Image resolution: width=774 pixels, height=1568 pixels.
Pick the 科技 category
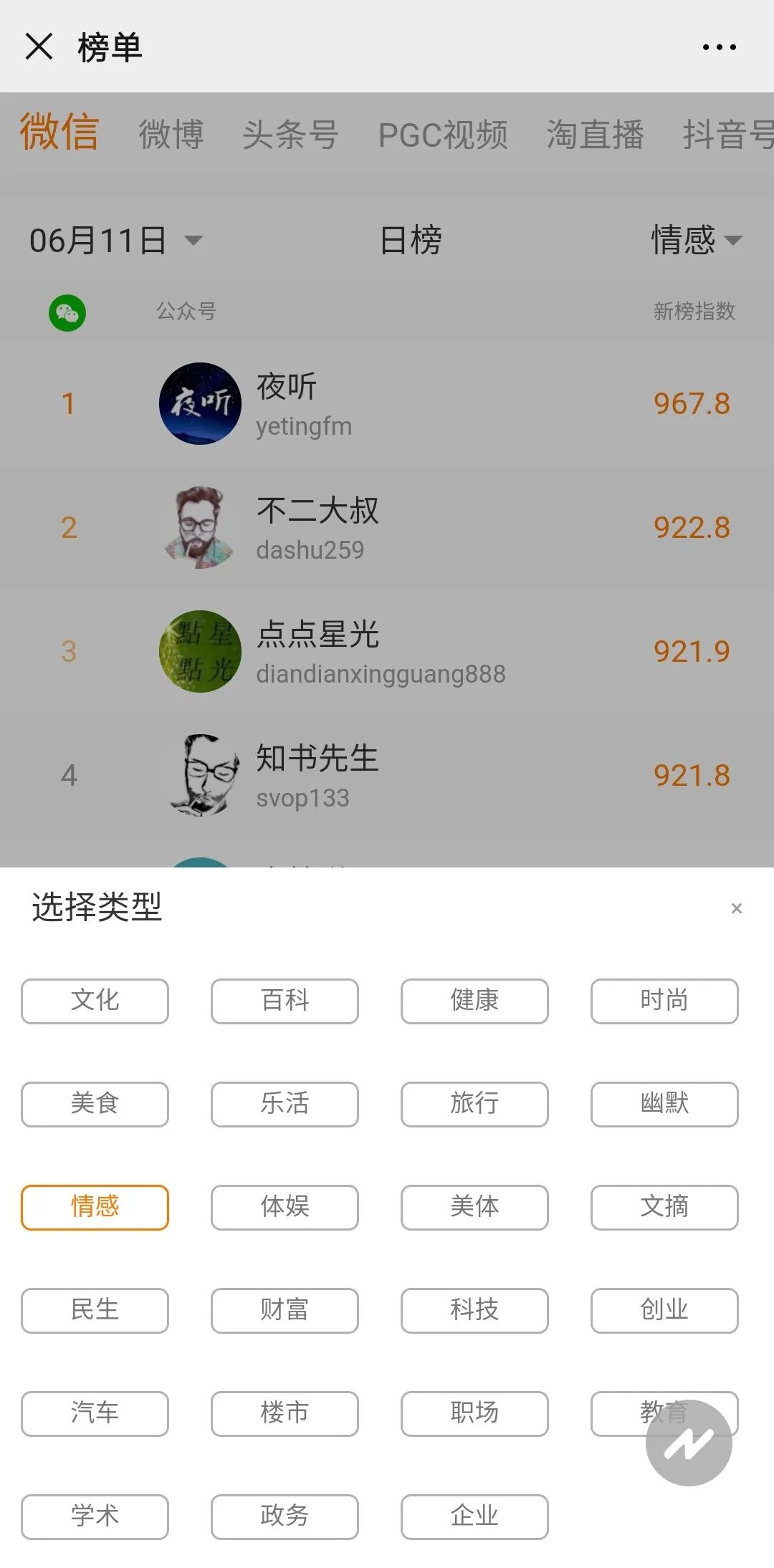coord(474,1310)
